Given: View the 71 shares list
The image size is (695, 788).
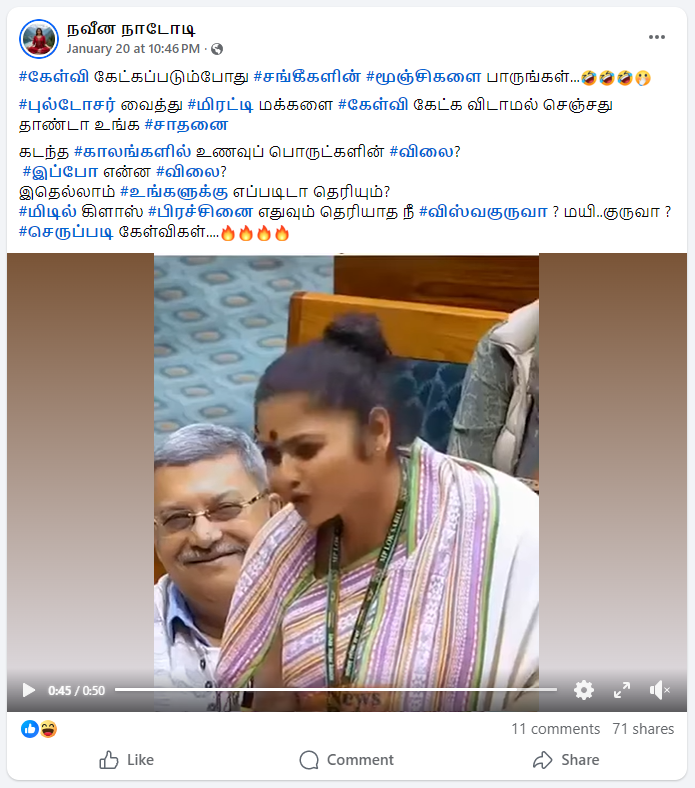Looking at the screenshot, I should click(x=643, y=729).
